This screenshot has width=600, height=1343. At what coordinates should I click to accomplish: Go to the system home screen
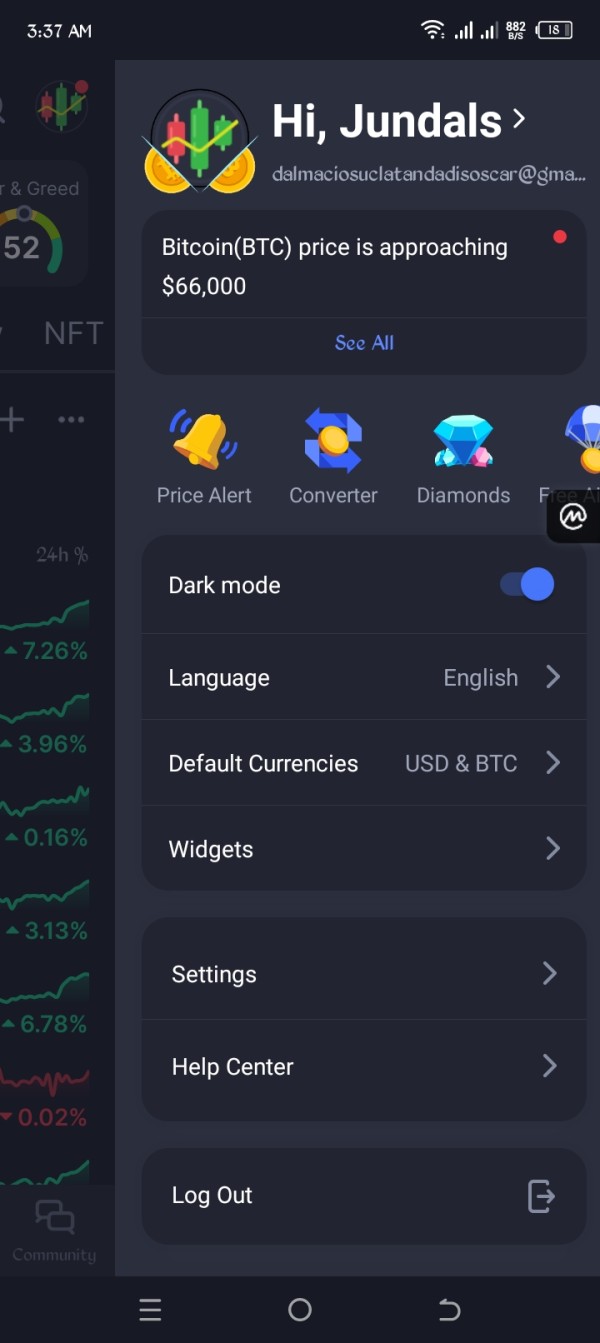click(300, 1310)
